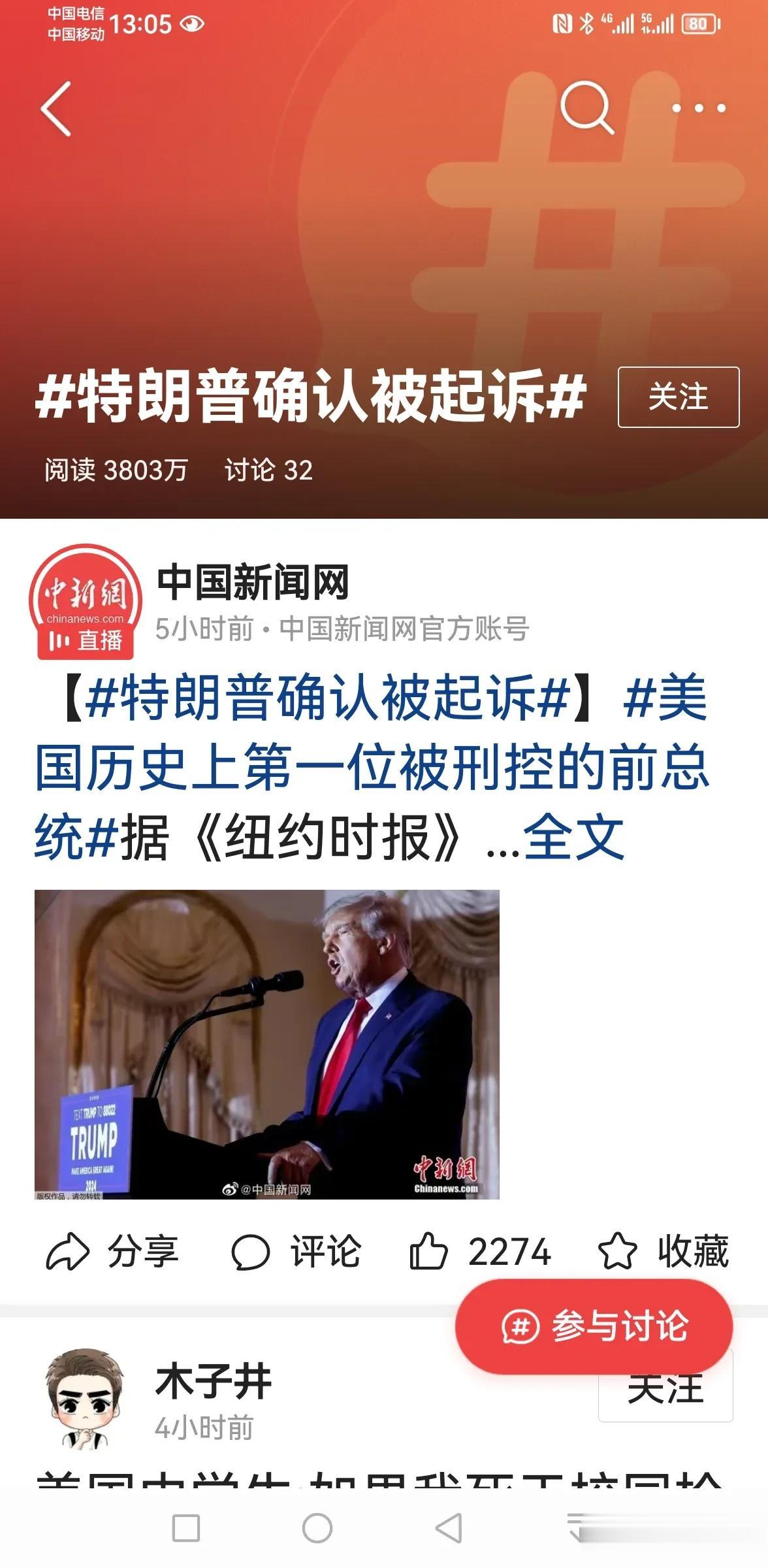
Task: Expand the post with 全文 link
Action: coord(573,838)
